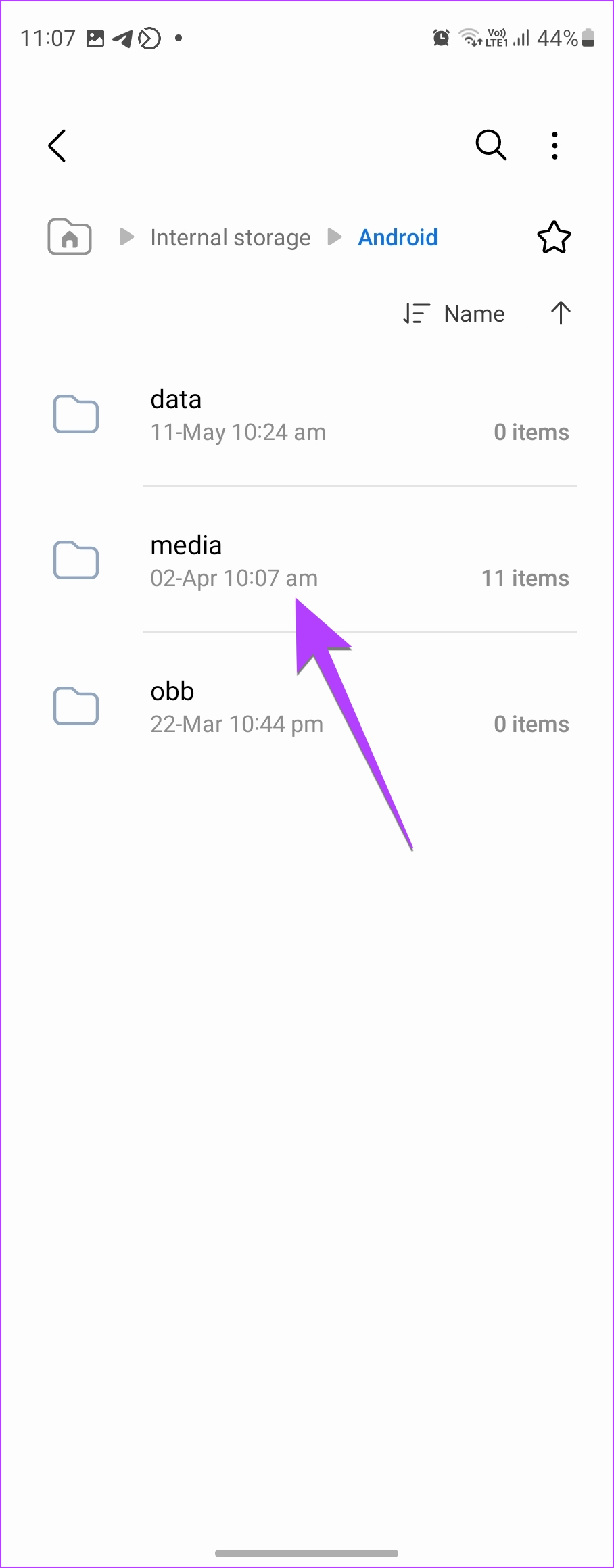The image size is (614, 1568).
Task: Select the obb folder icon
Action: click(x=76, y=706)
